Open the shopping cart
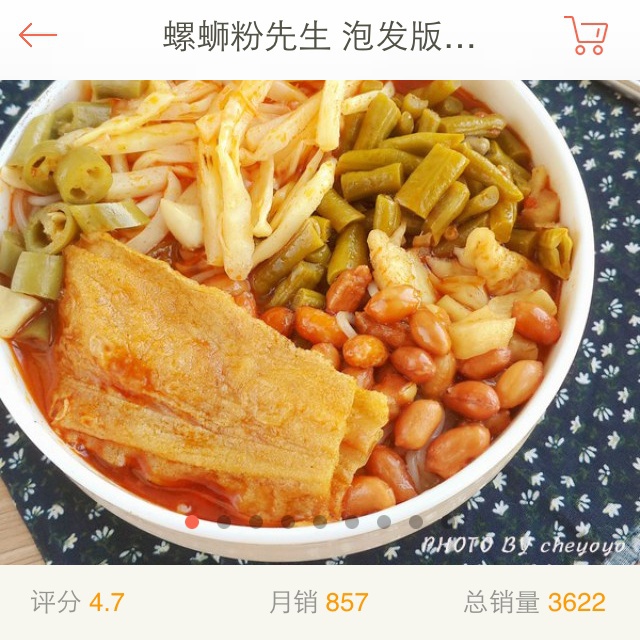The height and width of the screenshot is (640, 640). [x=586, y=36]
